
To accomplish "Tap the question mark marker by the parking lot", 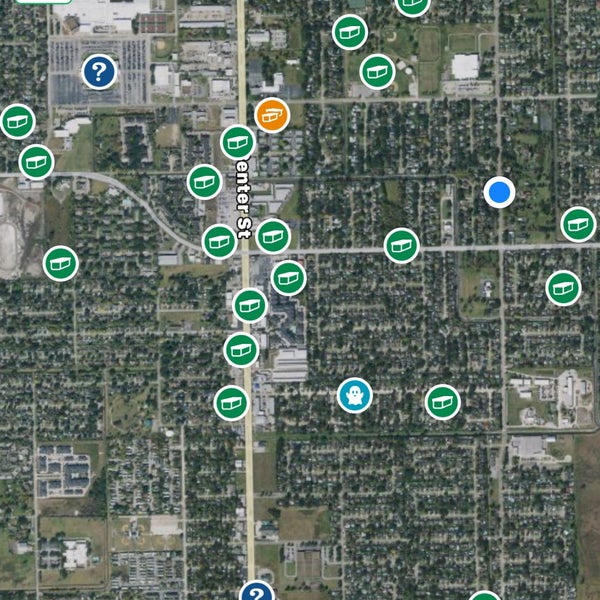I will tap(98, 71).
